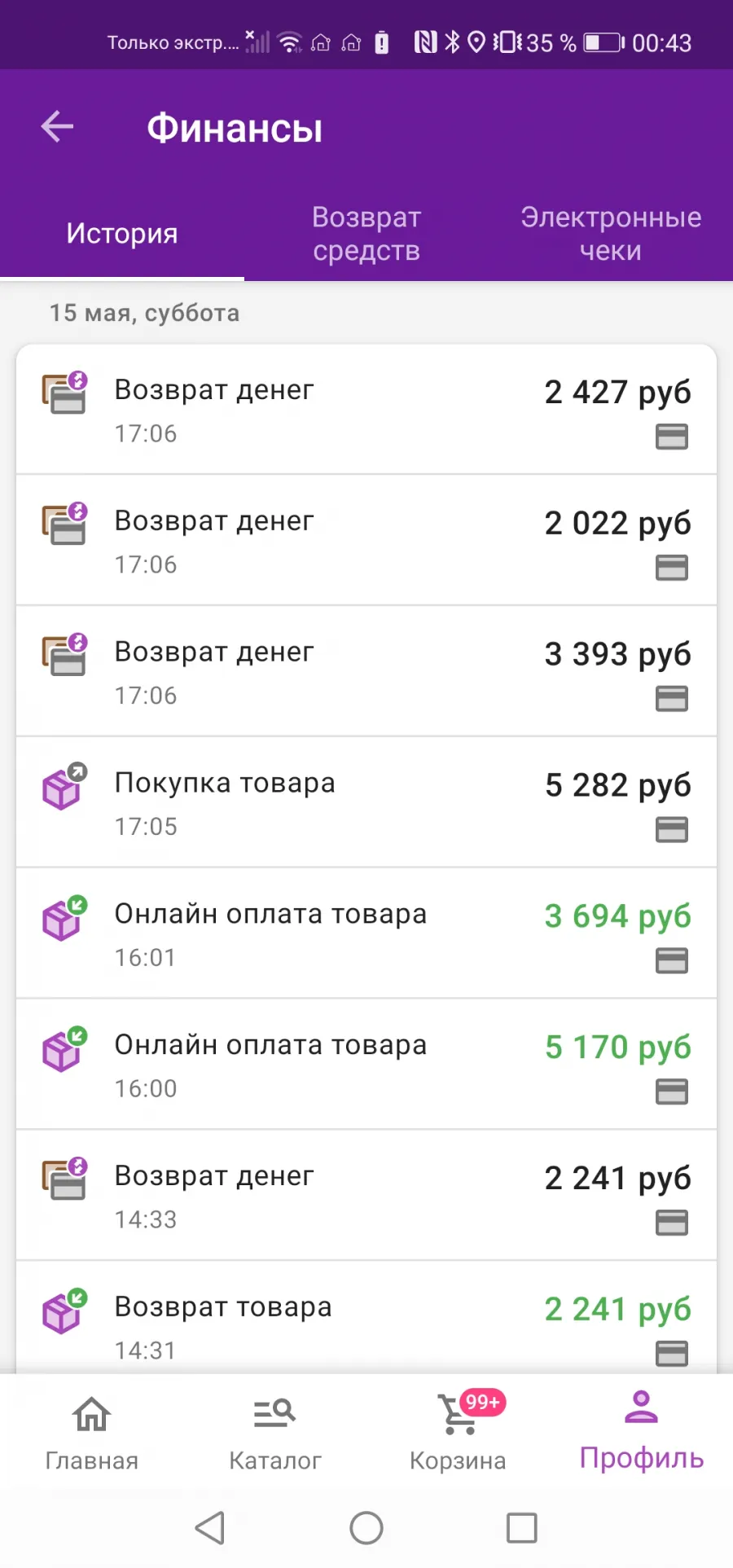Open the Электронные чеки tab
Image resolution: width=733 pixels, height=1568 pixels.
(x=611, y=234)
